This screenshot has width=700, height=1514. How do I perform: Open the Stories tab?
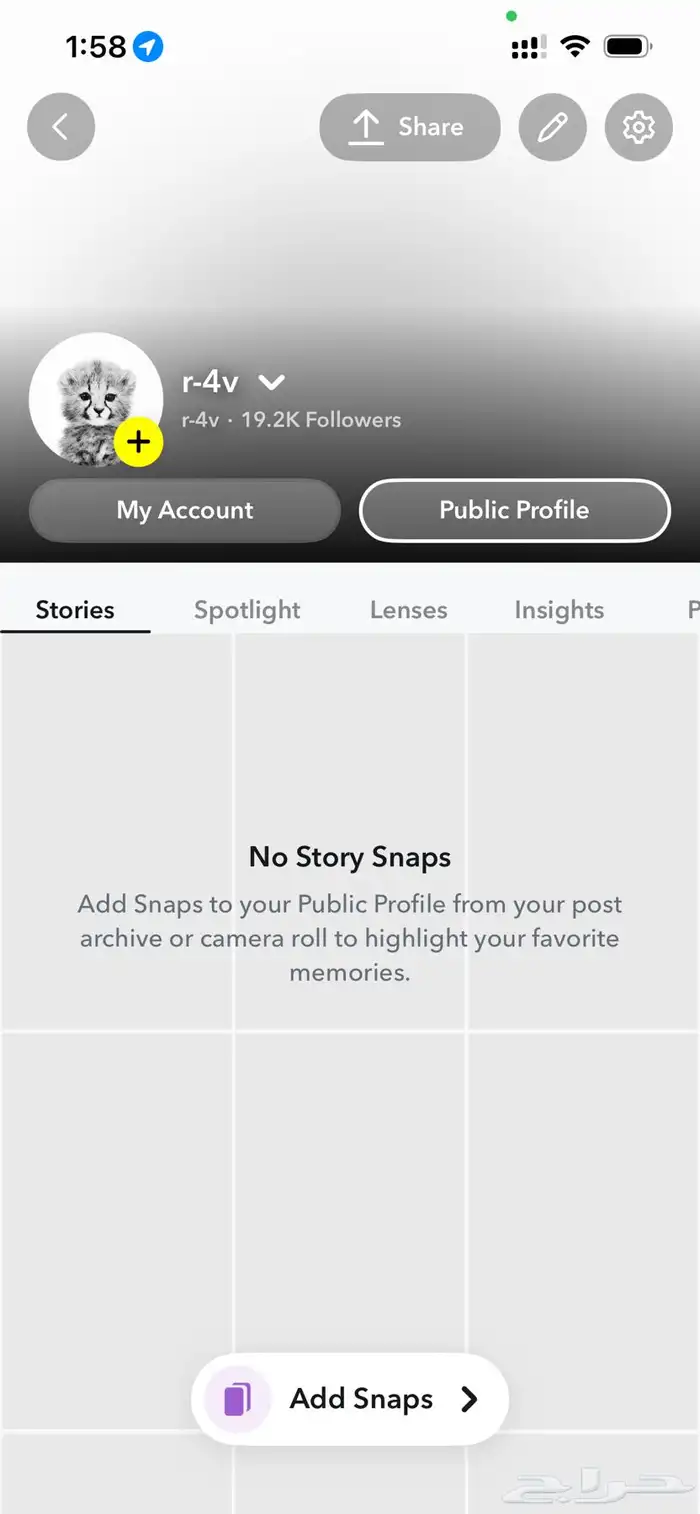75,610
